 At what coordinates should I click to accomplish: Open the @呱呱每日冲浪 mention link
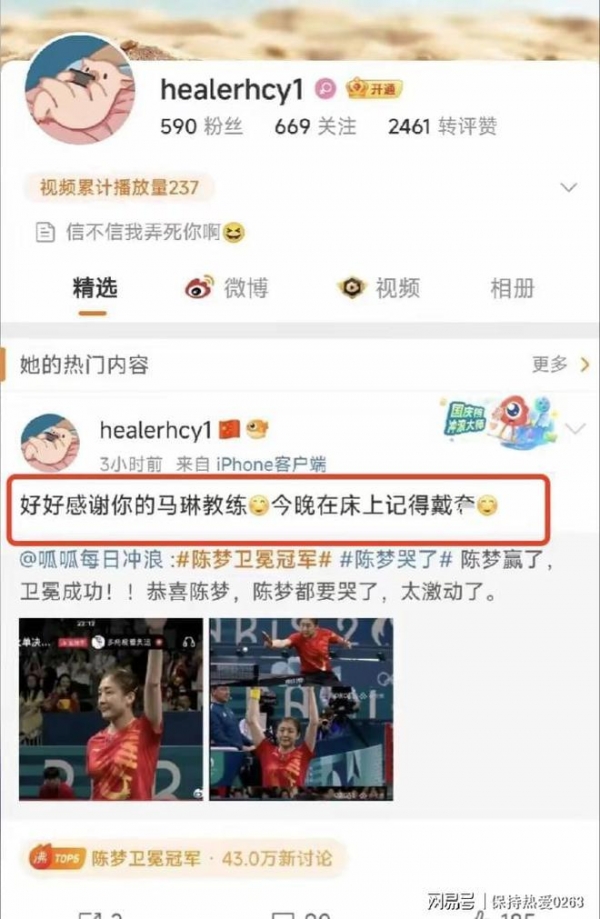(x=96, y=559)
